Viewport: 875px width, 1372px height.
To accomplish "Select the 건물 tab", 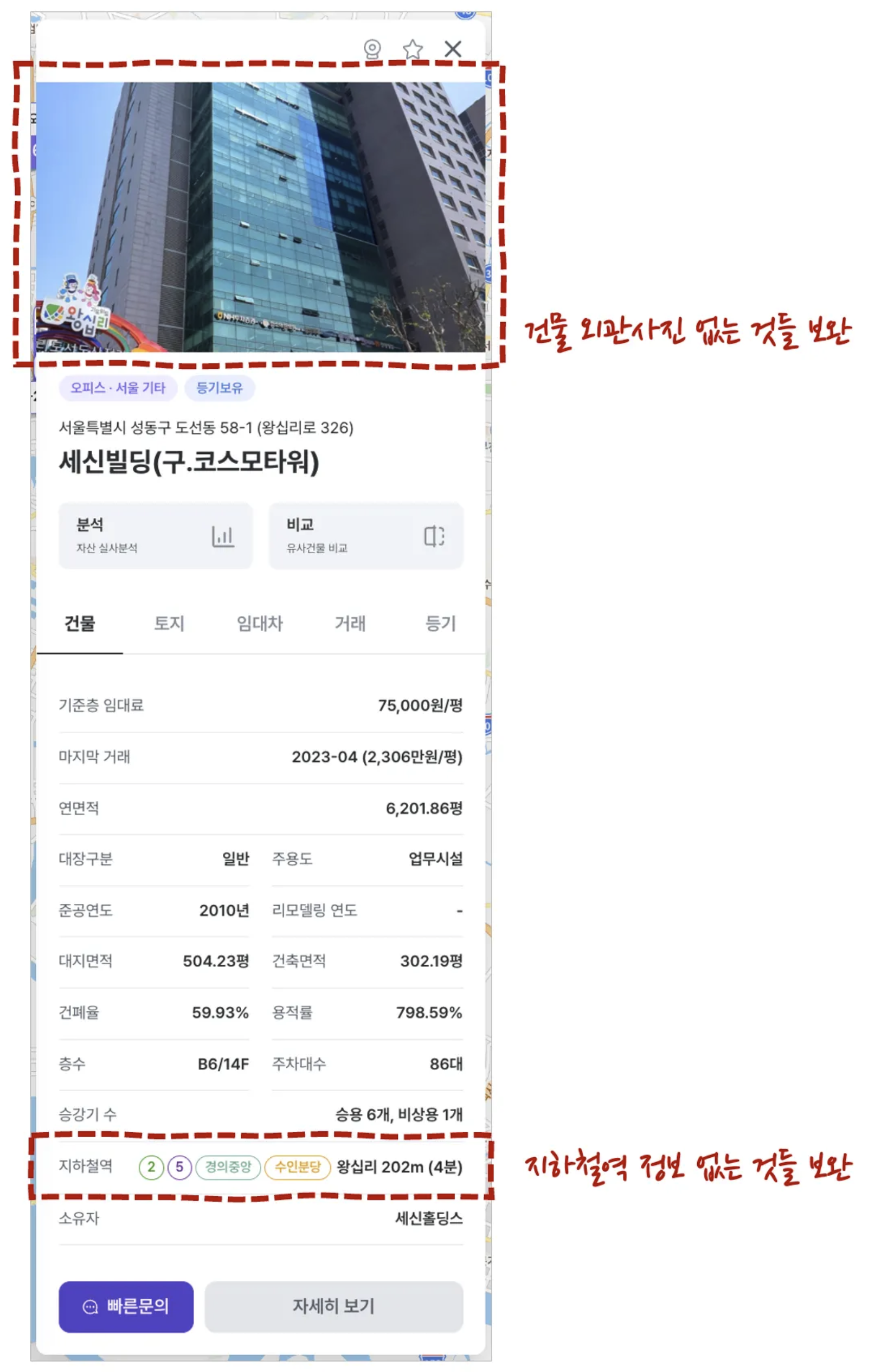I will (80, 623).
